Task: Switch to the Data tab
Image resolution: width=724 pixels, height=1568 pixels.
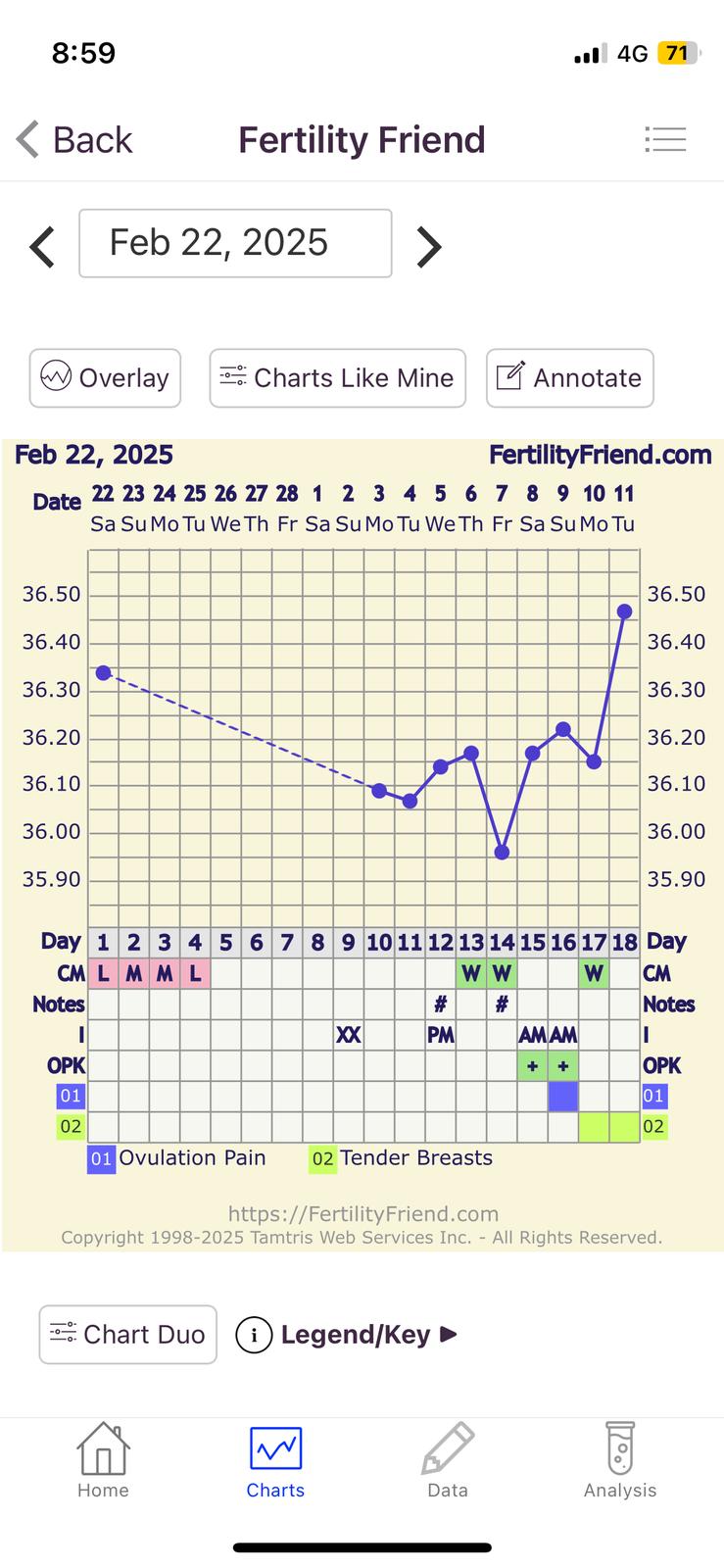Action: (x=448, y=1461)
